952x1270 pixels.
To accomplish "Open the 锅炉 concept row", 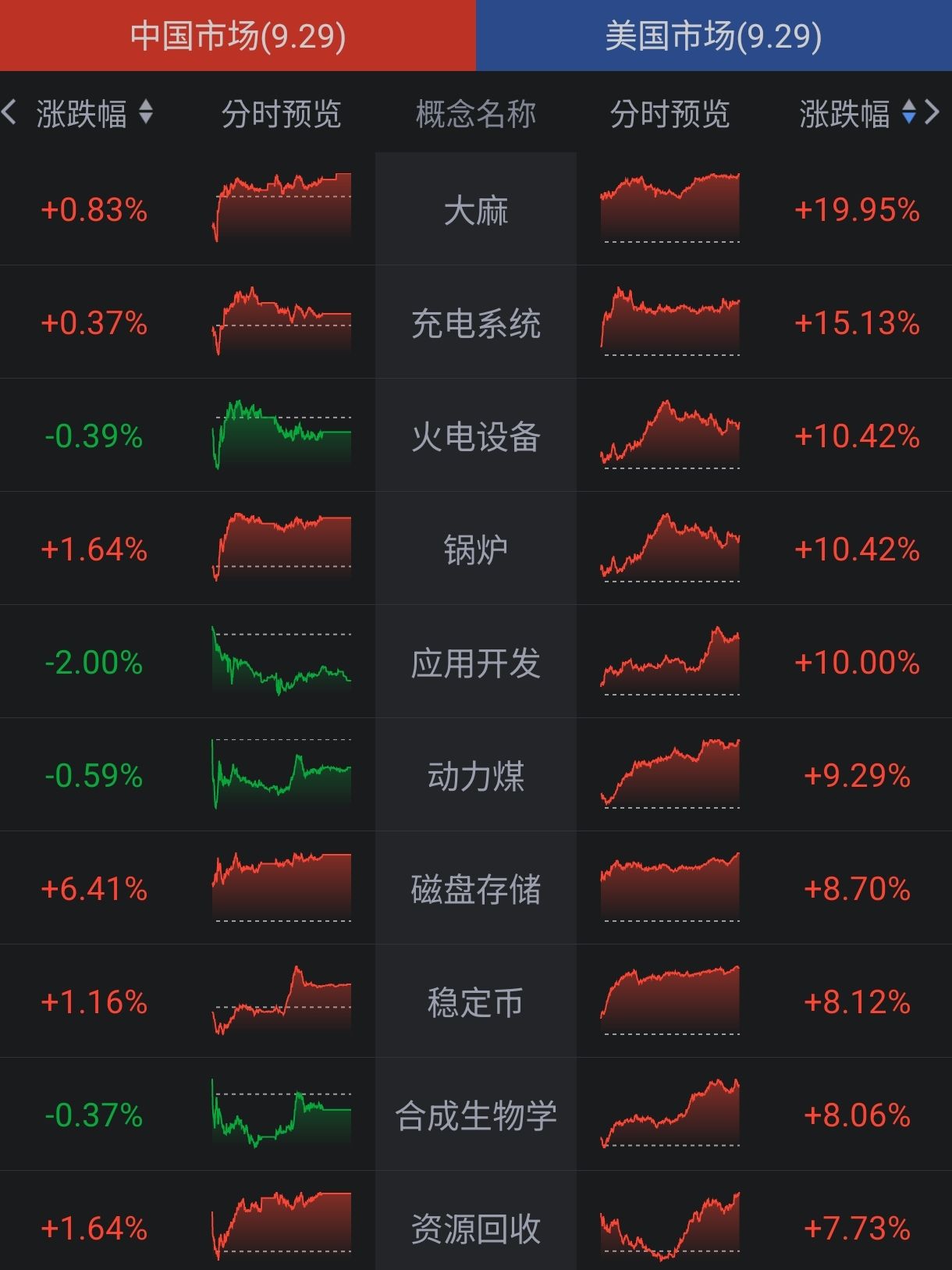I will [x=475, y=550].
